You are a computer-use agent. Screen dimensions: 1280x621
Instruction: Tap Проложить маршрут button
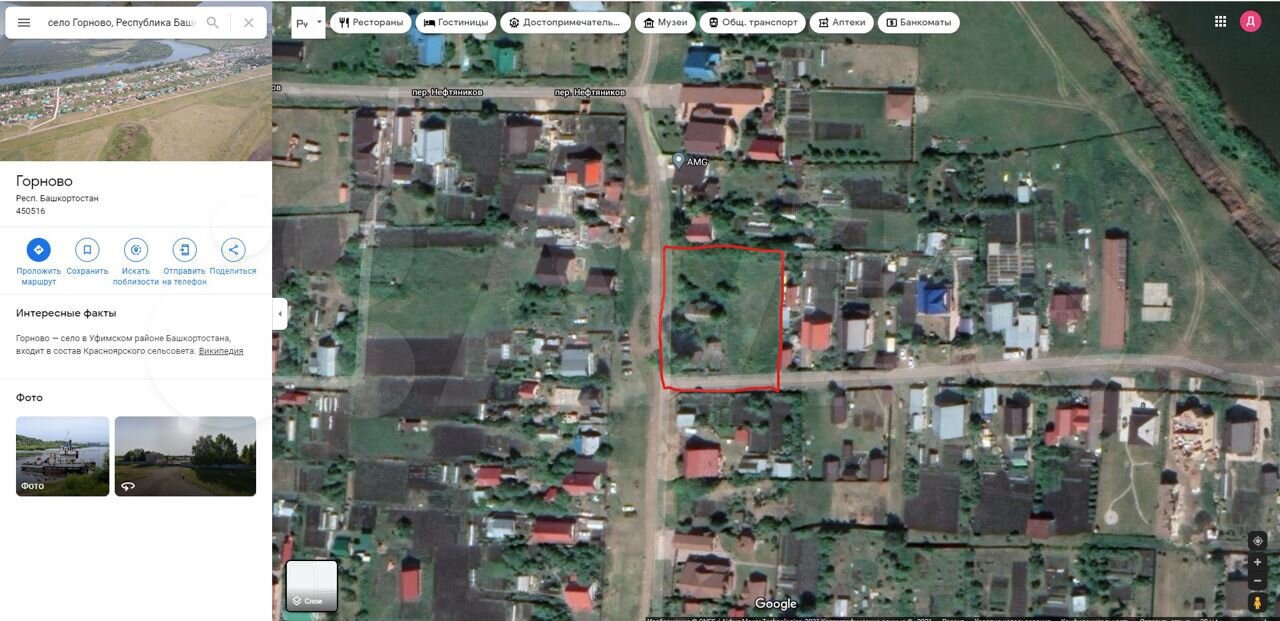pos(38,250)
